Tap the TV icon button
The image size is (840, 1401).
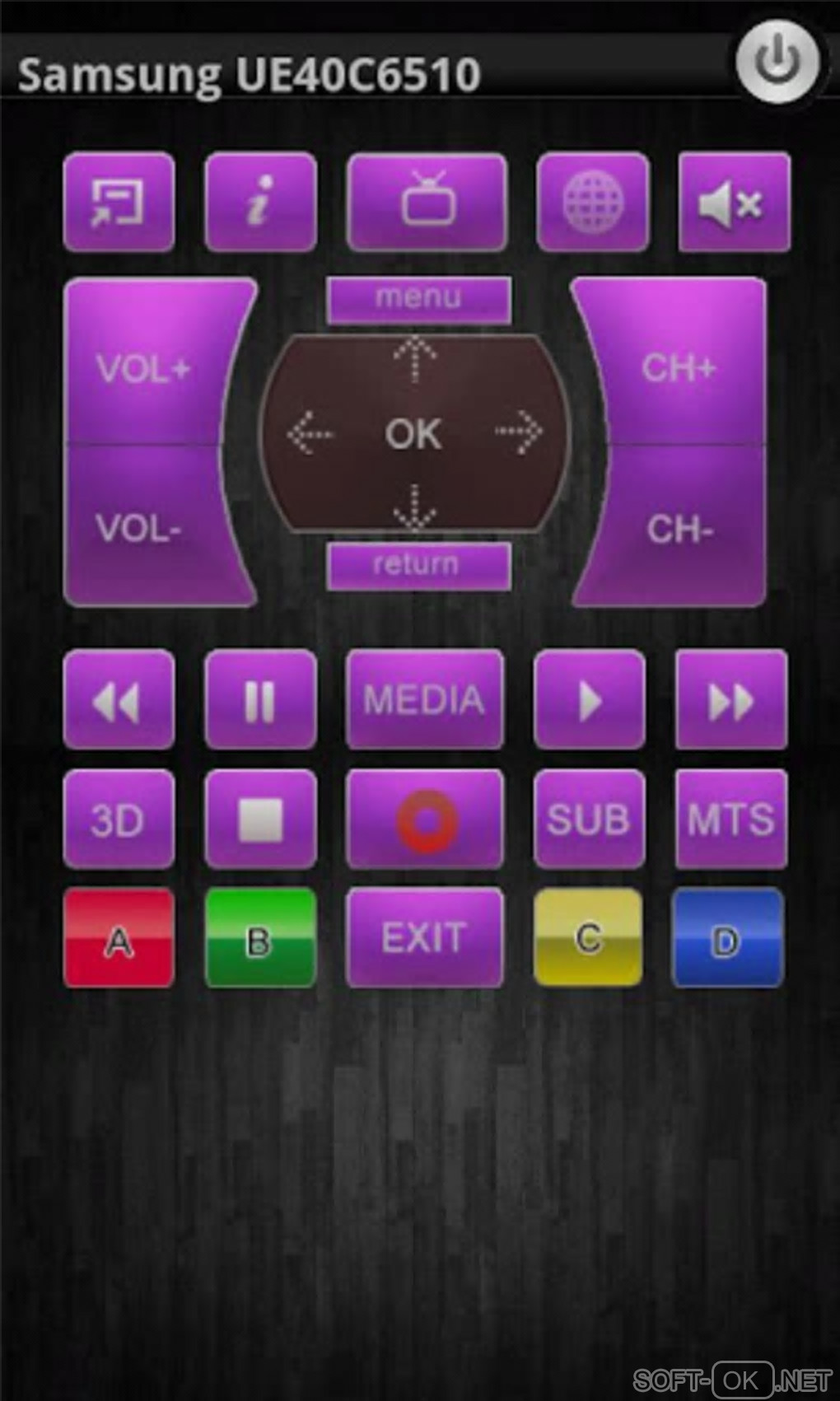pos(427,203)
